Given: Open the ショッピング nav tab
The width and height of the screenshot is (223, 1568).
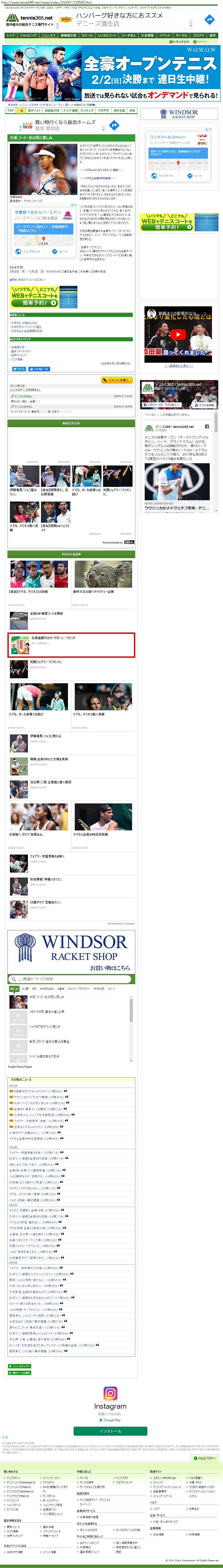Looking at the screenshot, I should (x=28, y=35).
